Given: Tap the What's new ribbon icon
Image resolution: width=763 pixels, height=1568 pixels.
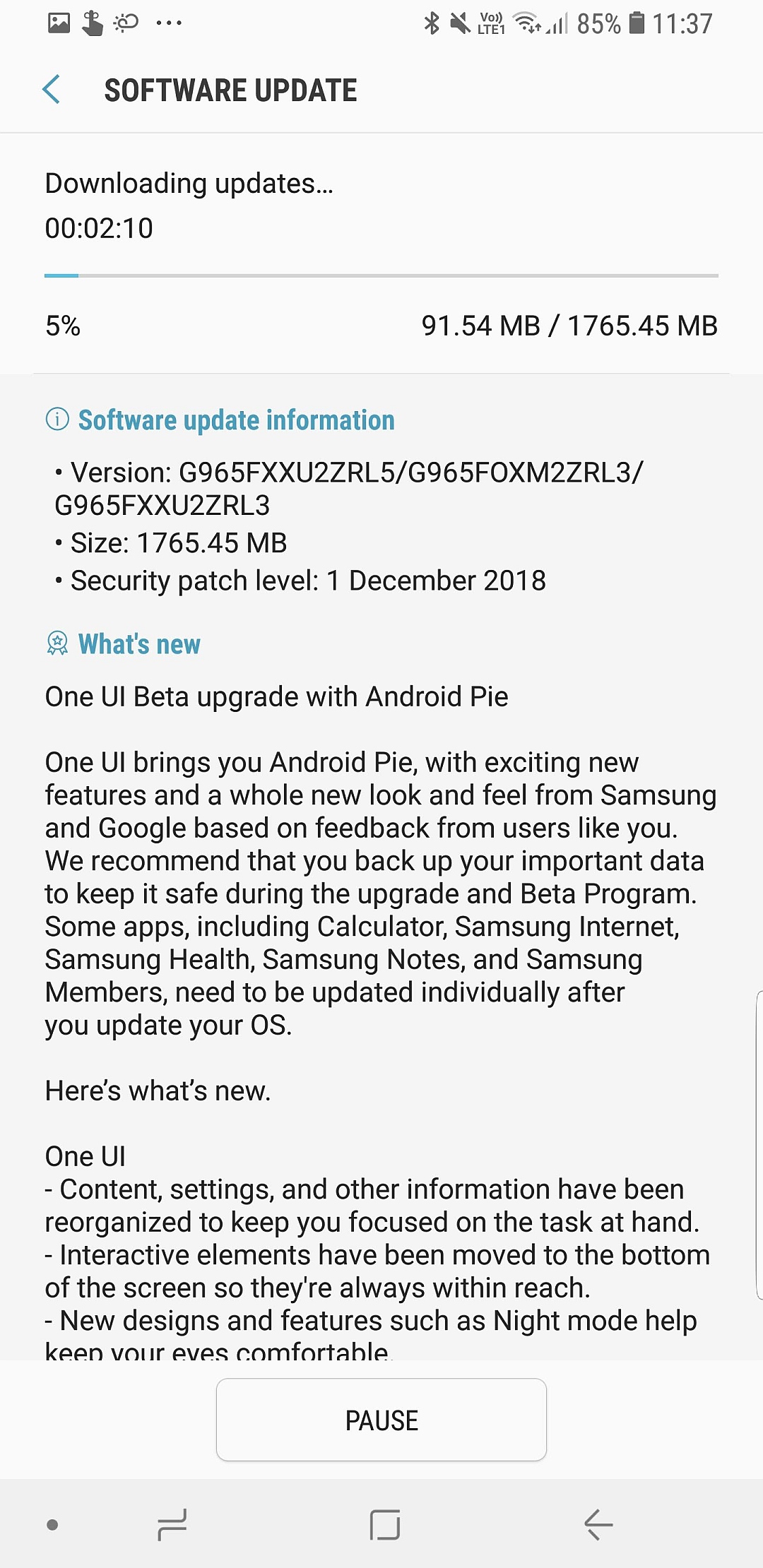Looking at the screenshot, I should point(56,643).
